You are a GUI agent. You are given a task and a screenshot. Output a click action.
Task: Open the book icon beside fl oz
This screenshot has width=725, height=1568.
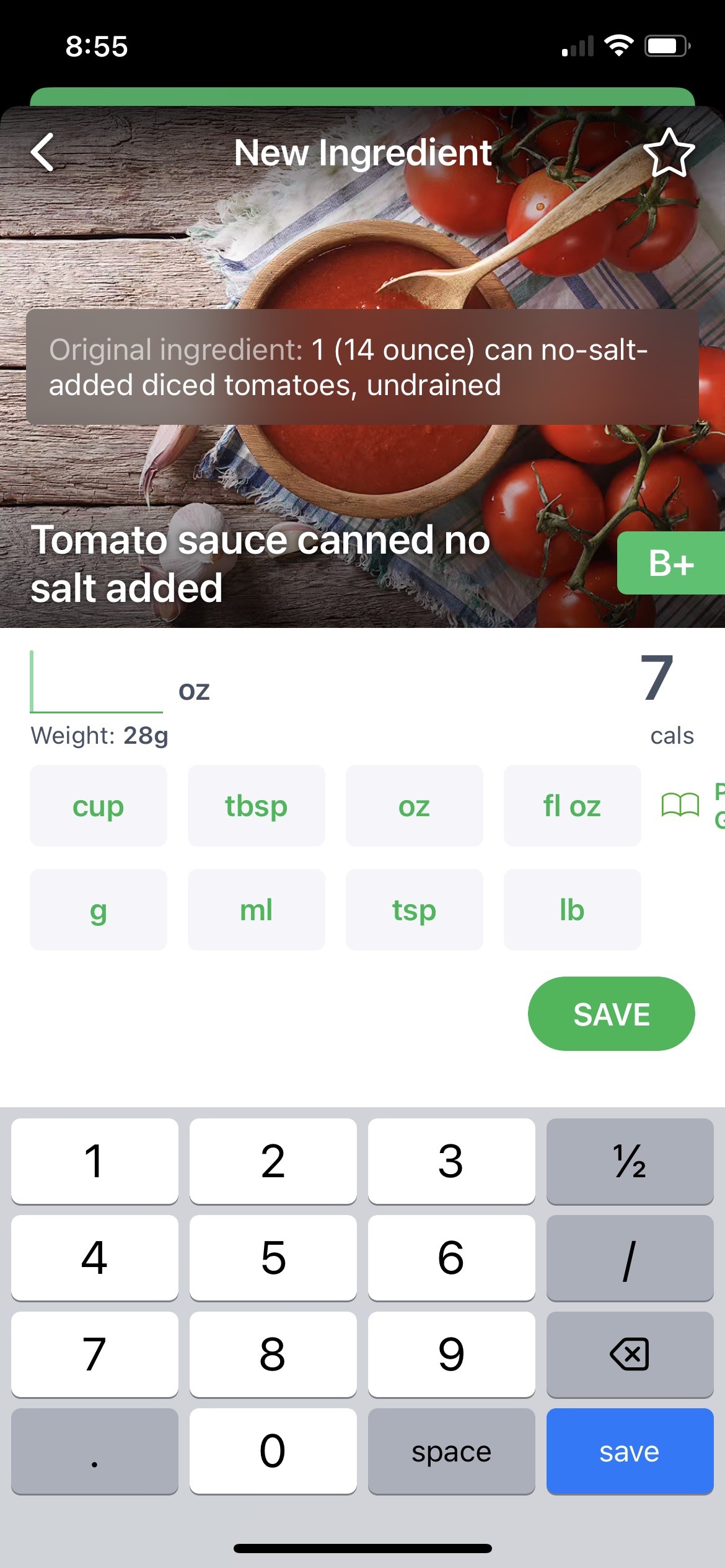click(x=680, y=806)
